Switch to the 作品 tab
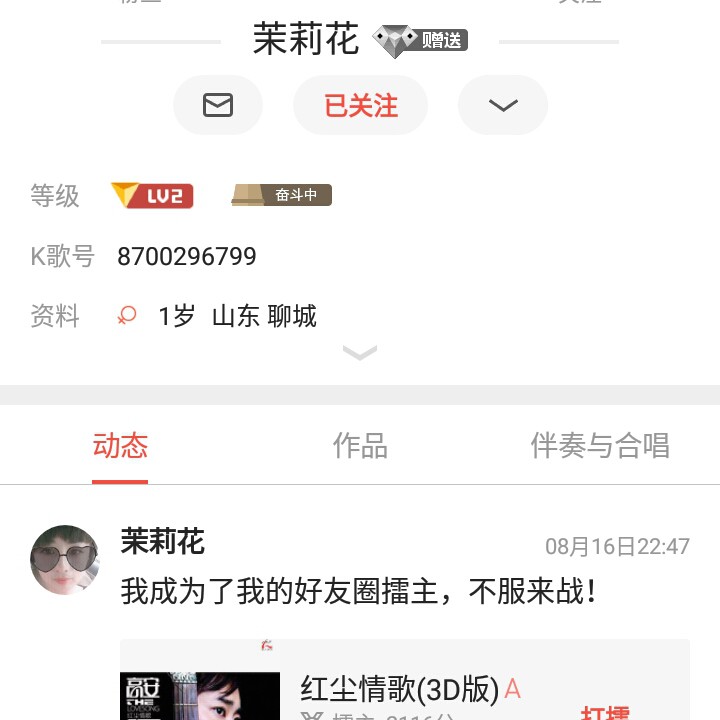The image size is (720, 720). click(360, 446)
